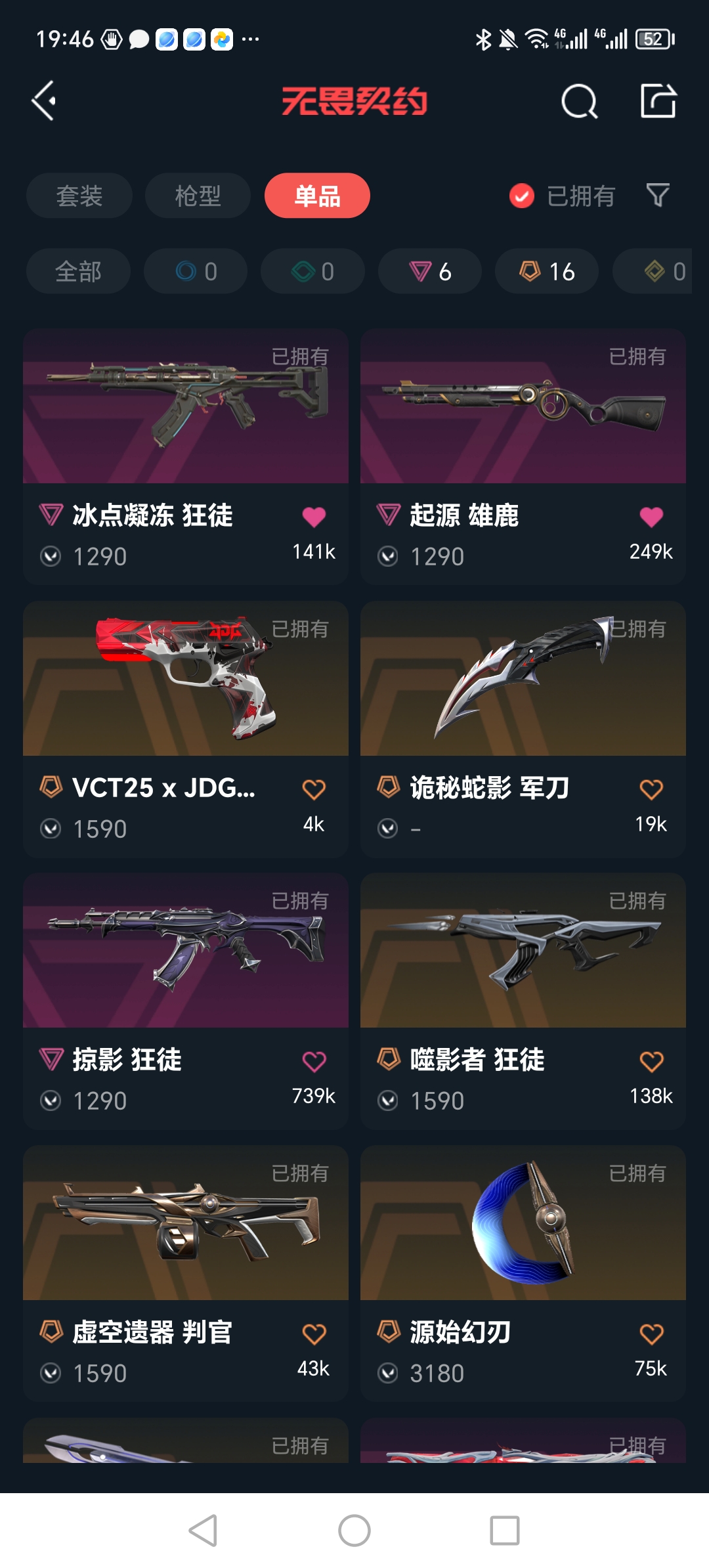Filter by the purple tier chip showing 6
Screen dimensions: 709x1568
(430, 271)
